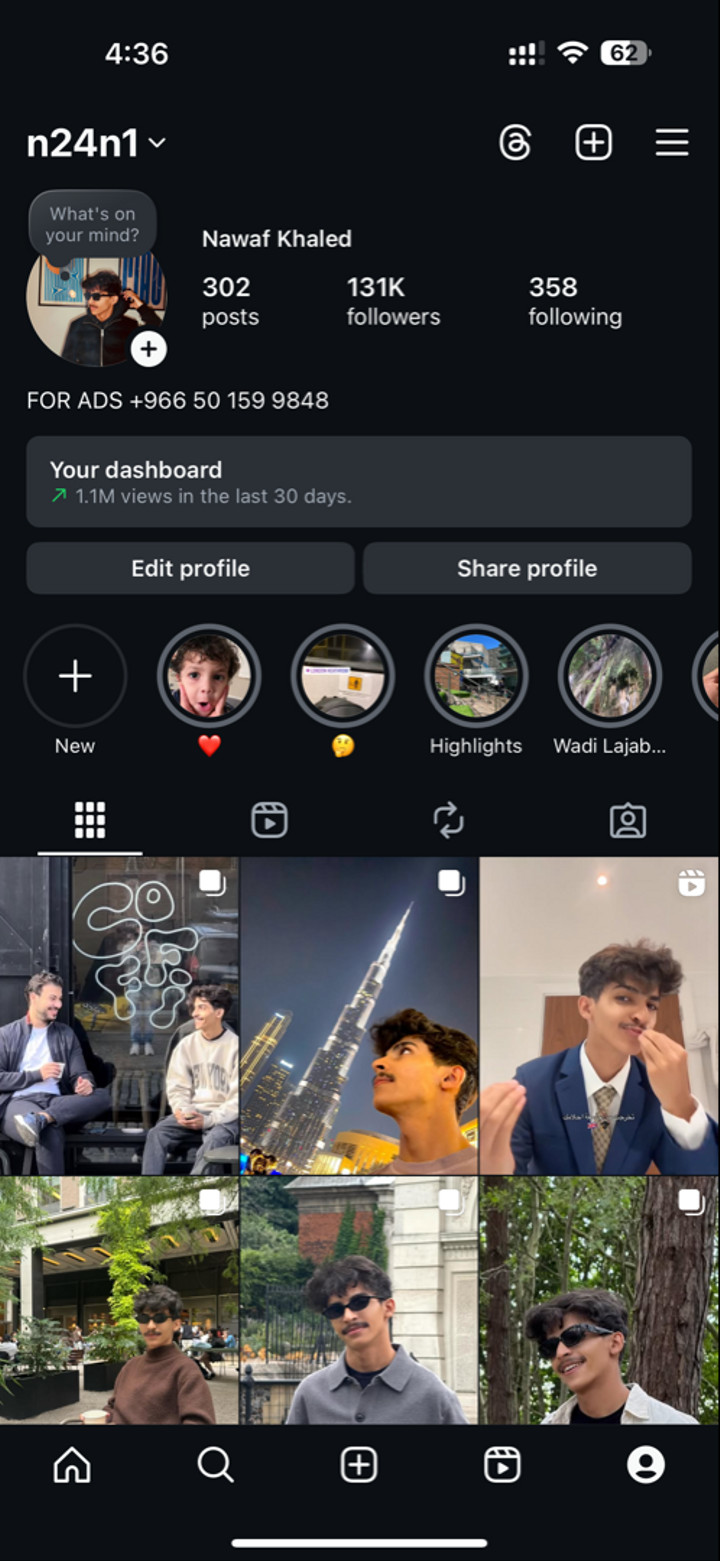Tap the create plus icon in the header
The height and width of the screenshot is (1561, 720).
click(593, 143)
